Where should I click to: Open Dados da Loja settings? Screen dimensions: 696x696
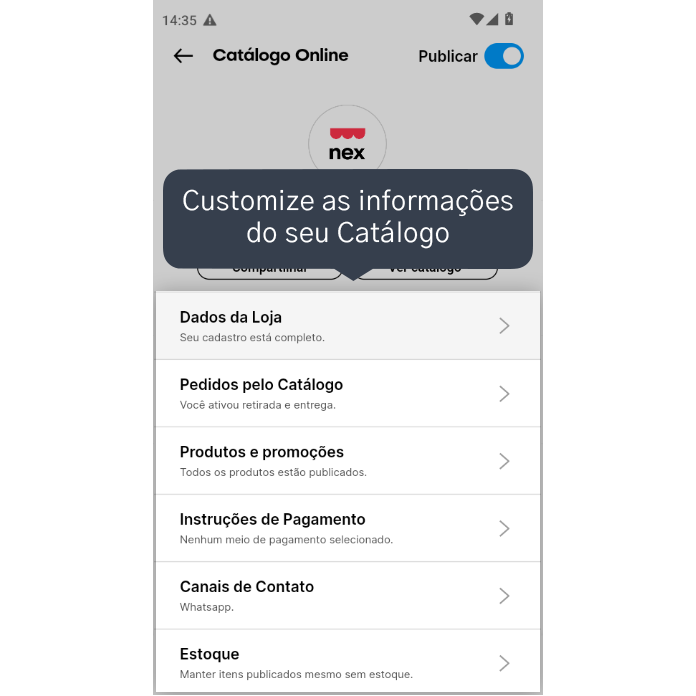pos(347,326)
